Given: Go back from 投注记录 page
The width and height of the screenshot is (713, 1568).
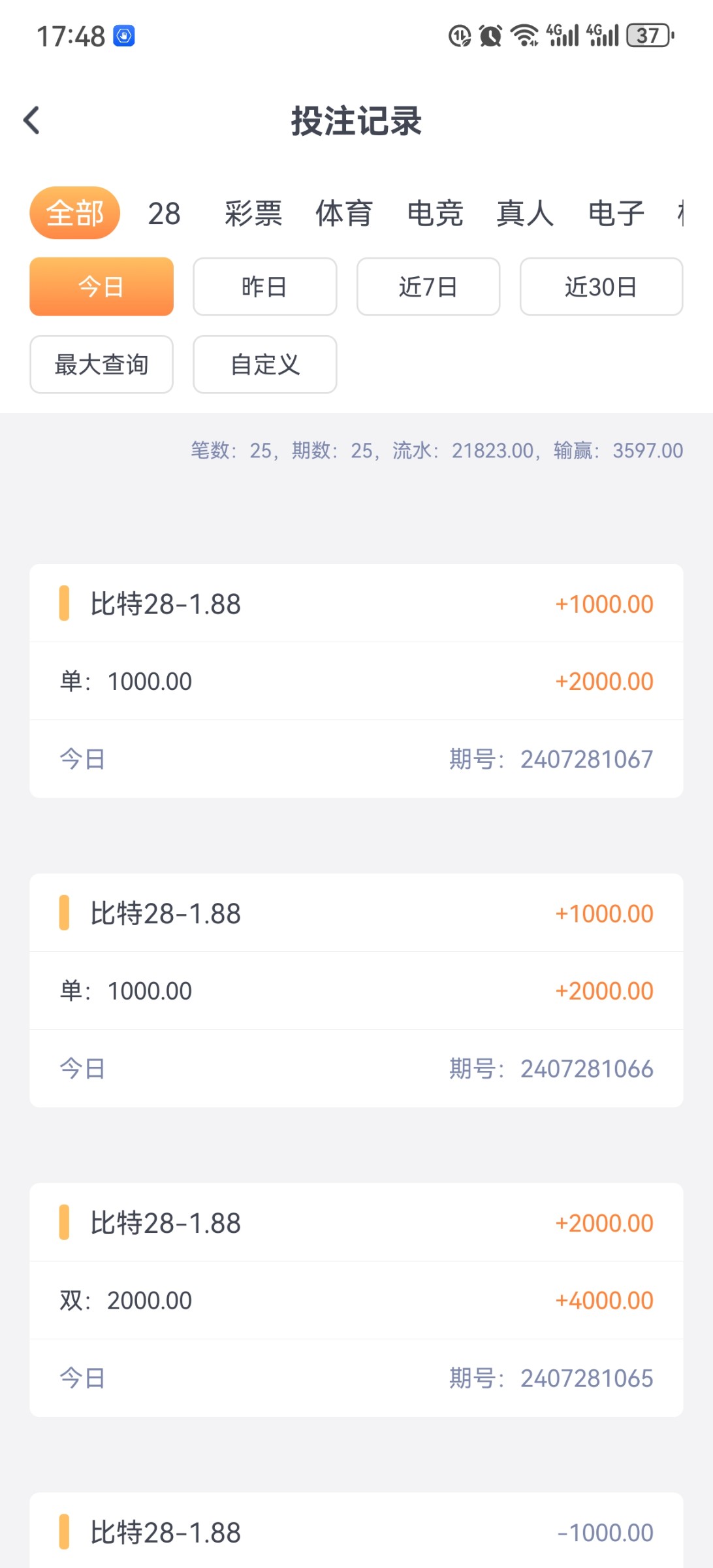Looking at the screenshot, I should point(31,120).
